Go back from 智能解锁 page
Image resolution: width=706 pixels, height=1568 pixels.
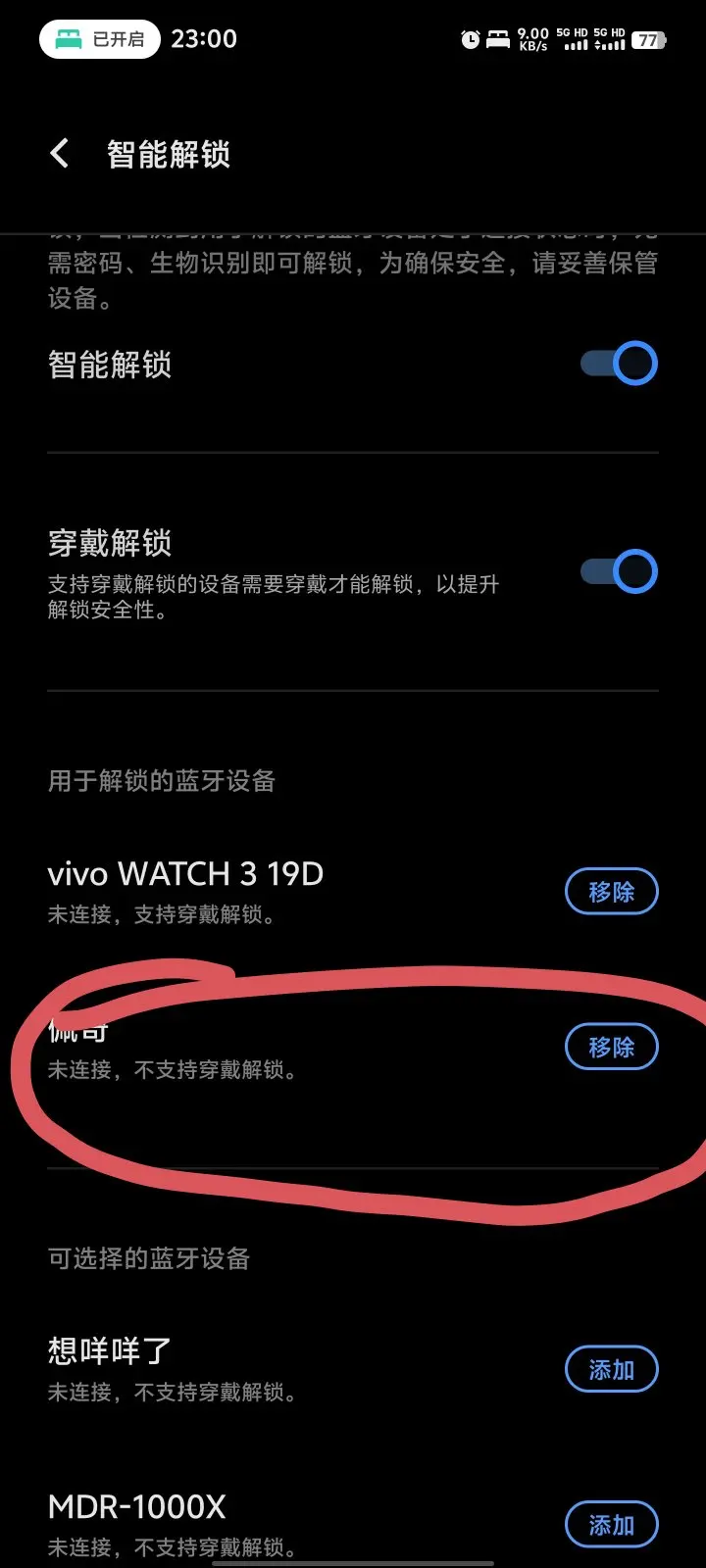click(x=60, y=154)
